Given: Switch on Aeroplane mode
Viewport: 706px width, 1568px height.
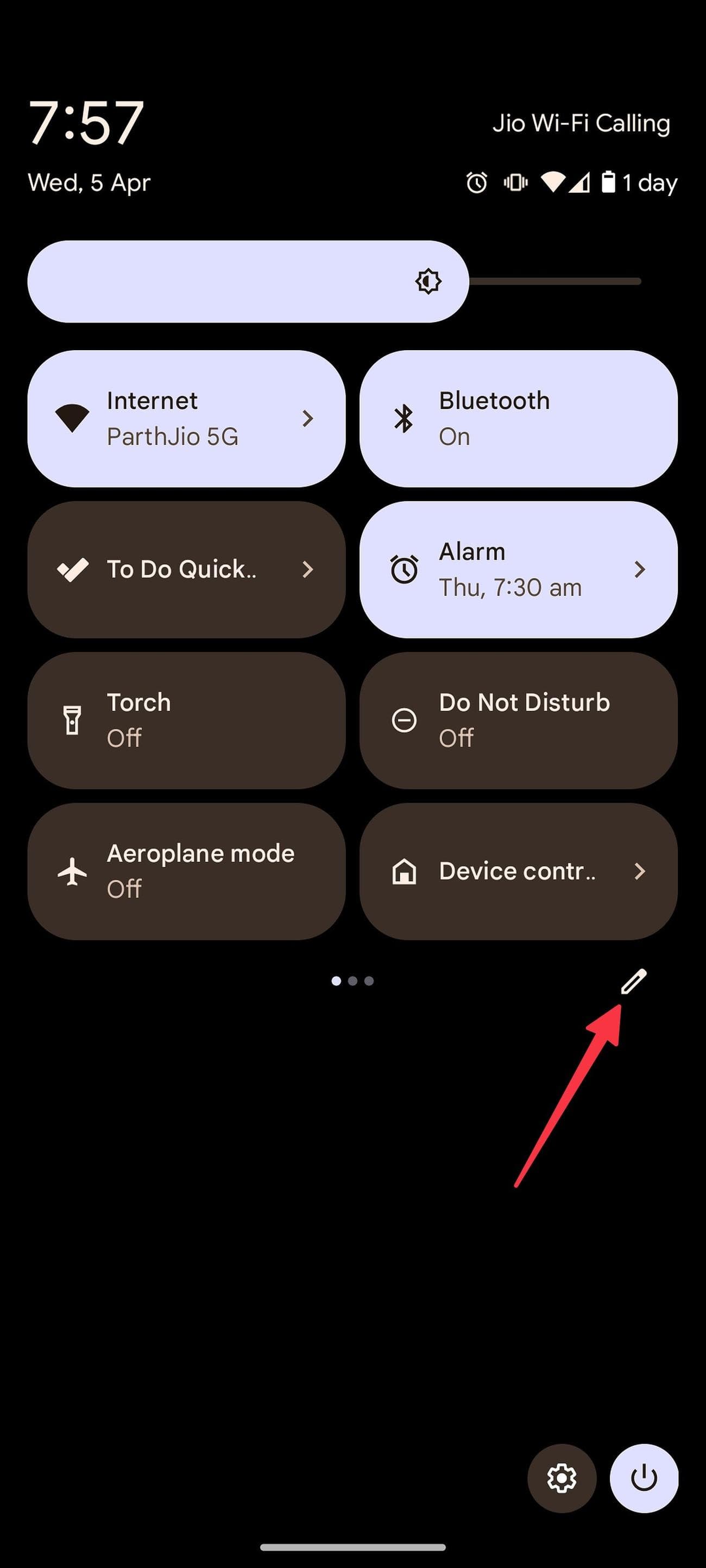Looking at the screenshot, I should click(186, 871).
